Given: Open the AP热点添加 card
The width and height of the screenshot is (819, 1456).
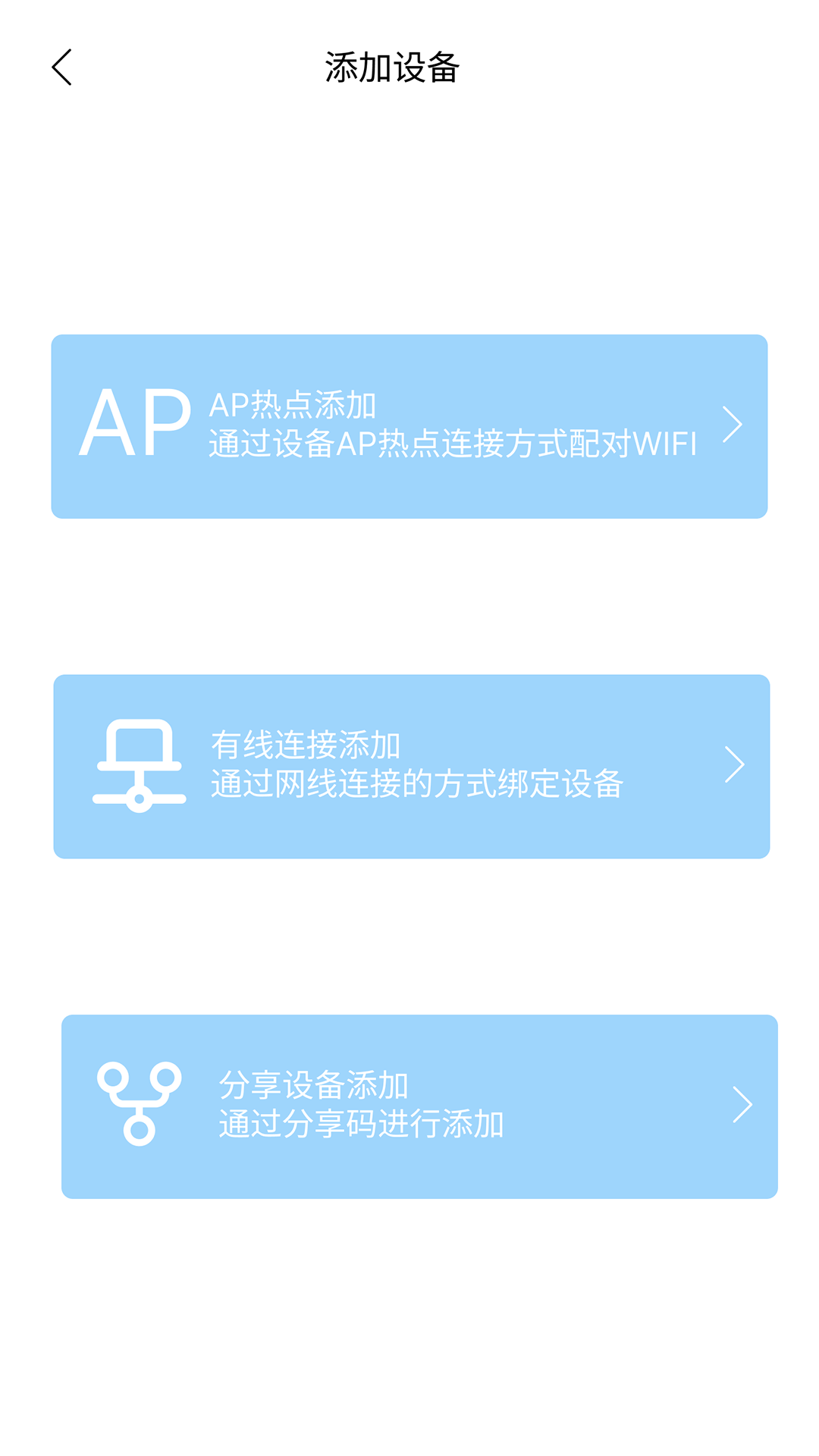Looking at the screenshot, I should pyautogui.click(x=409, y=426).
